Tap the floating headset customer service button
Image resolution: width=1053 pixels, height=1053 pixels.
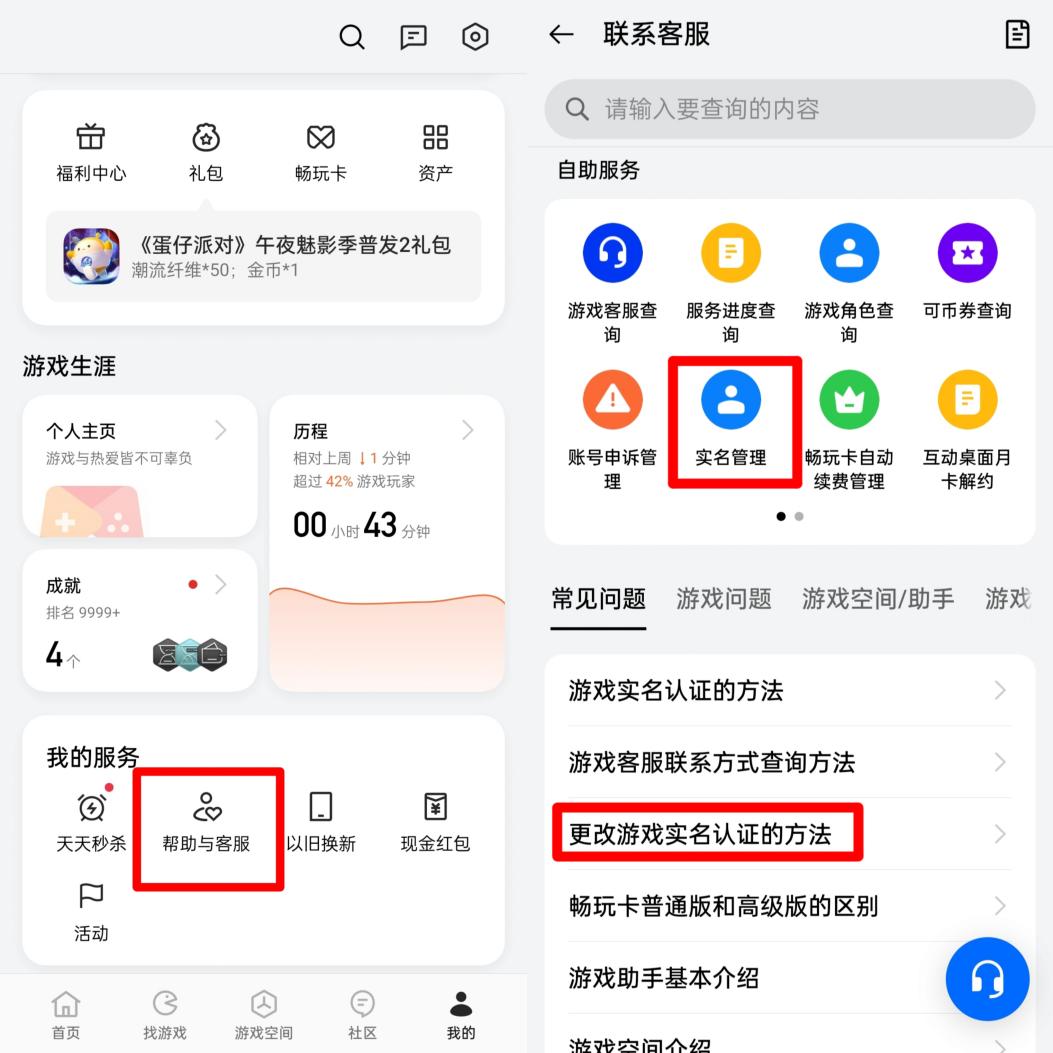point(987,979)
